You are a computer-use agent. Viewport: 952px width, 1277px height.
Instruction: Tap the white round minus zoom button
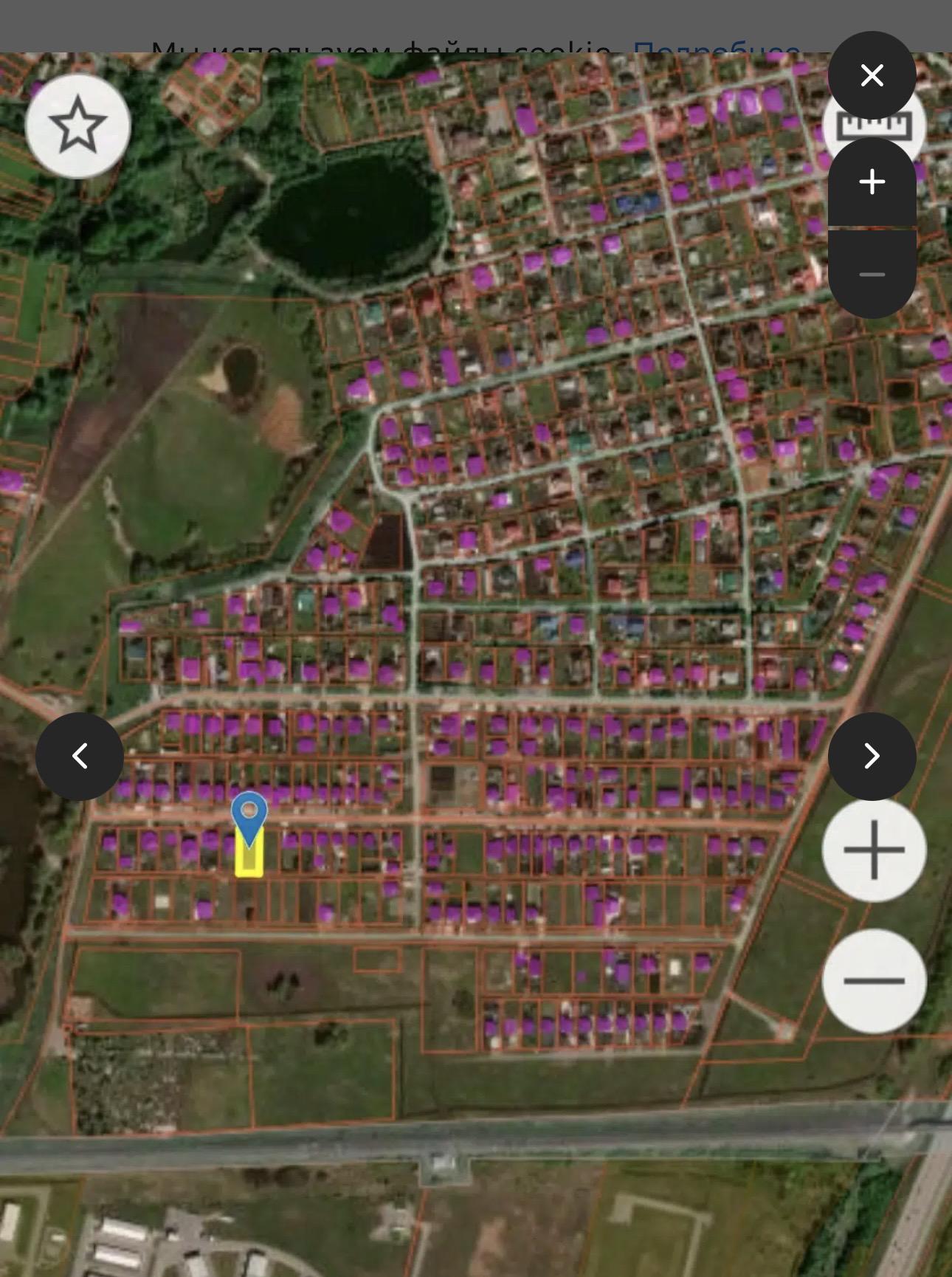click(874, 980)
